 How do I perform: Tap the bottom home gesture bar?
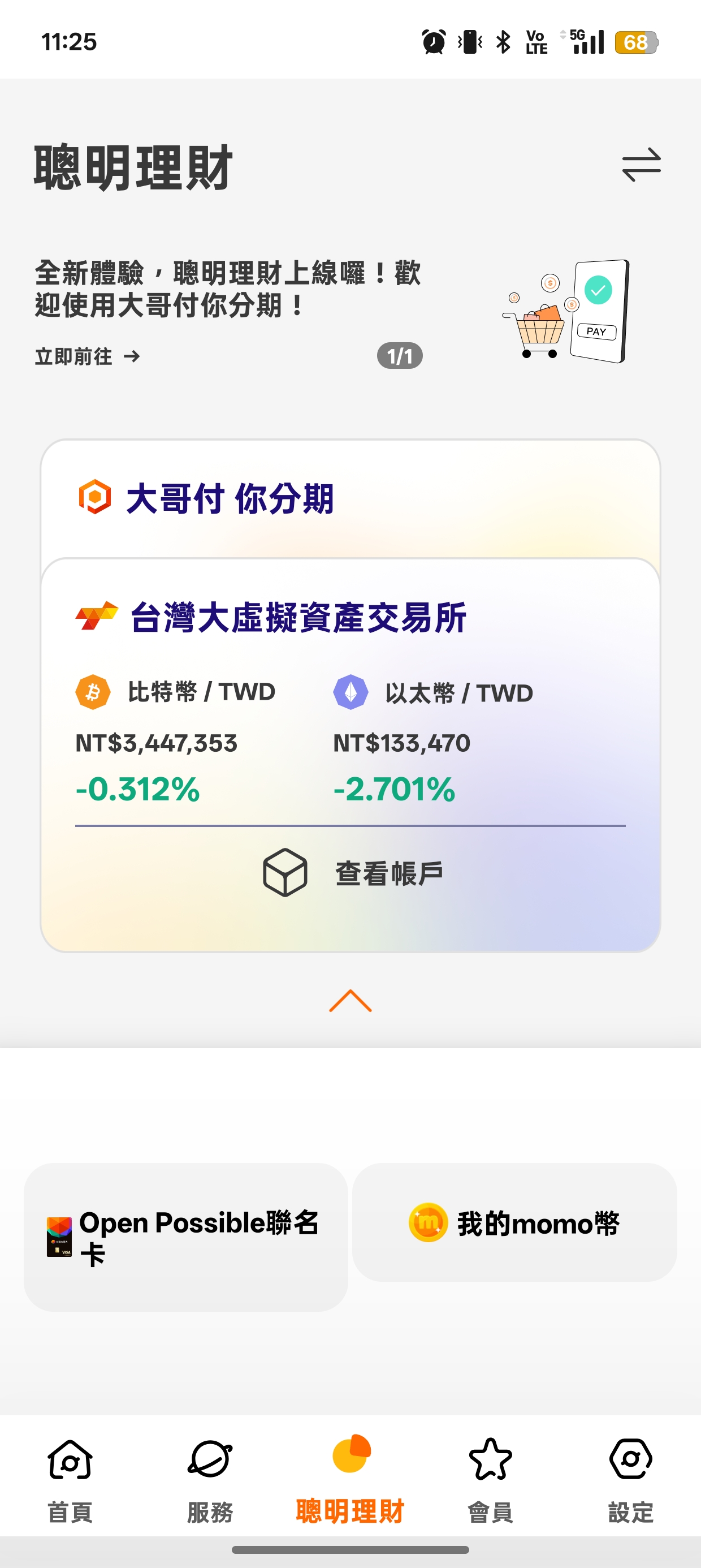coord(350,1550)
